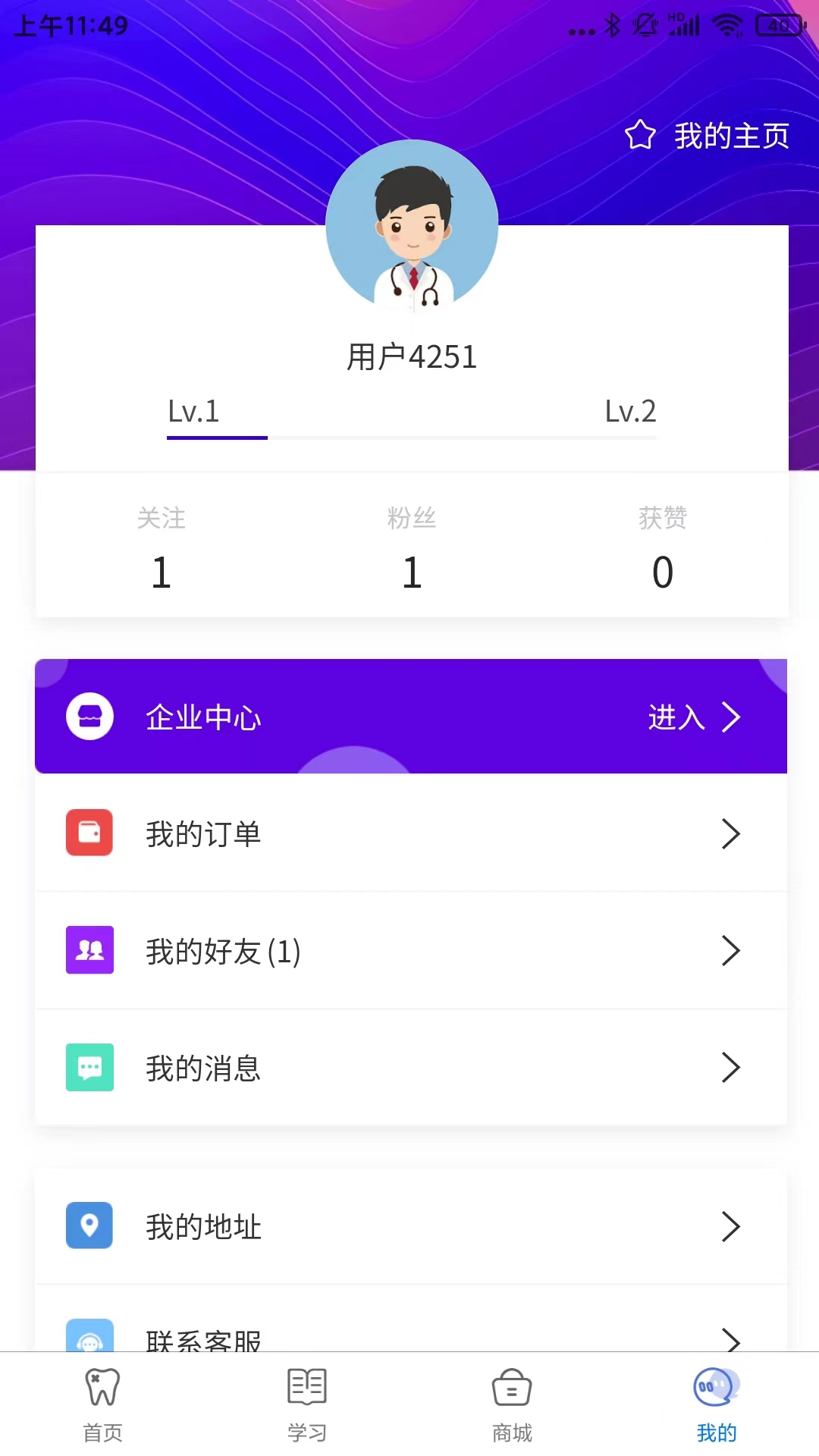The width and height of the screenshot is (819, 1456).
Task: View the 获赞 likes count
Action: click(x=662, y=549)
